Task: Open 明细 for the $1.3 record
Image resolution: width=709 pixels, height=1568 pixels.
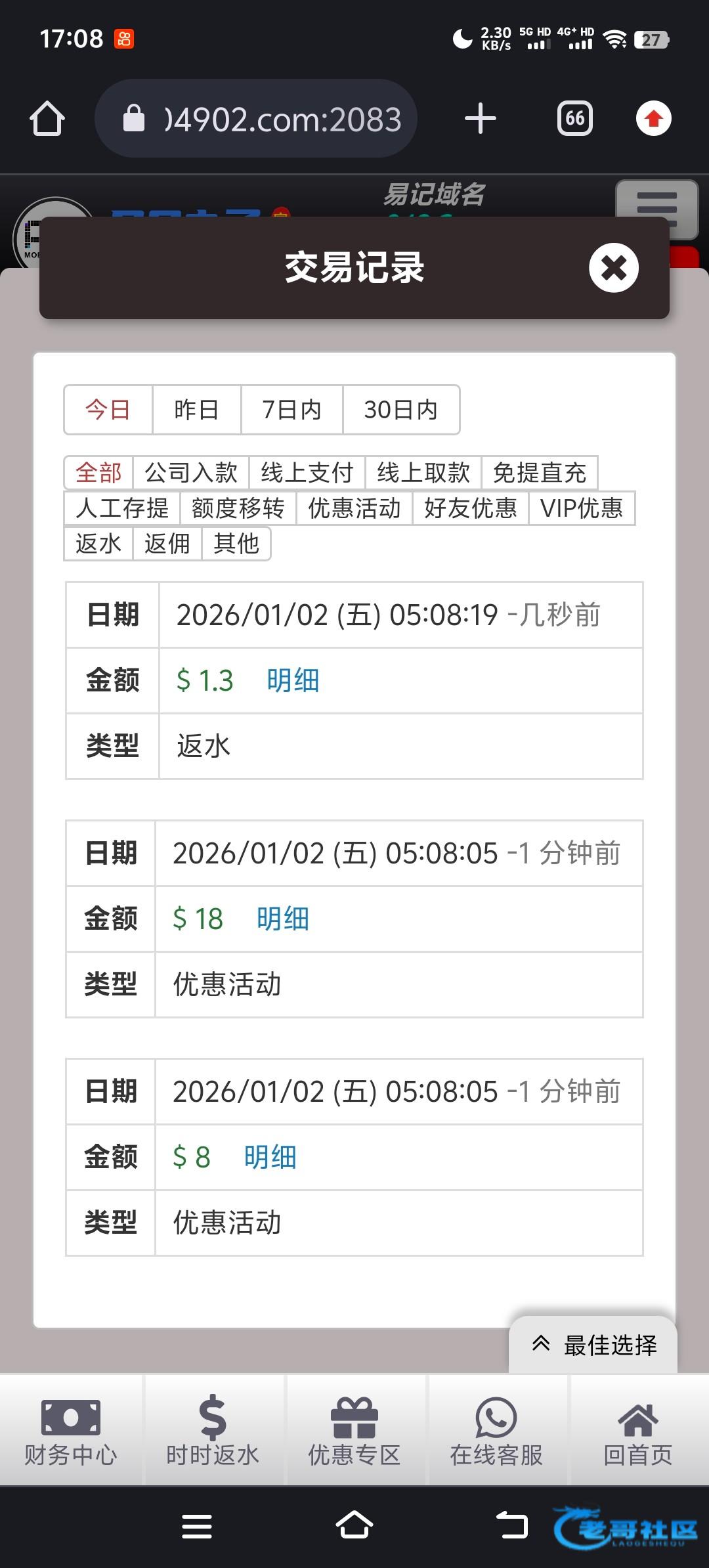Action: tap(293, 680)
